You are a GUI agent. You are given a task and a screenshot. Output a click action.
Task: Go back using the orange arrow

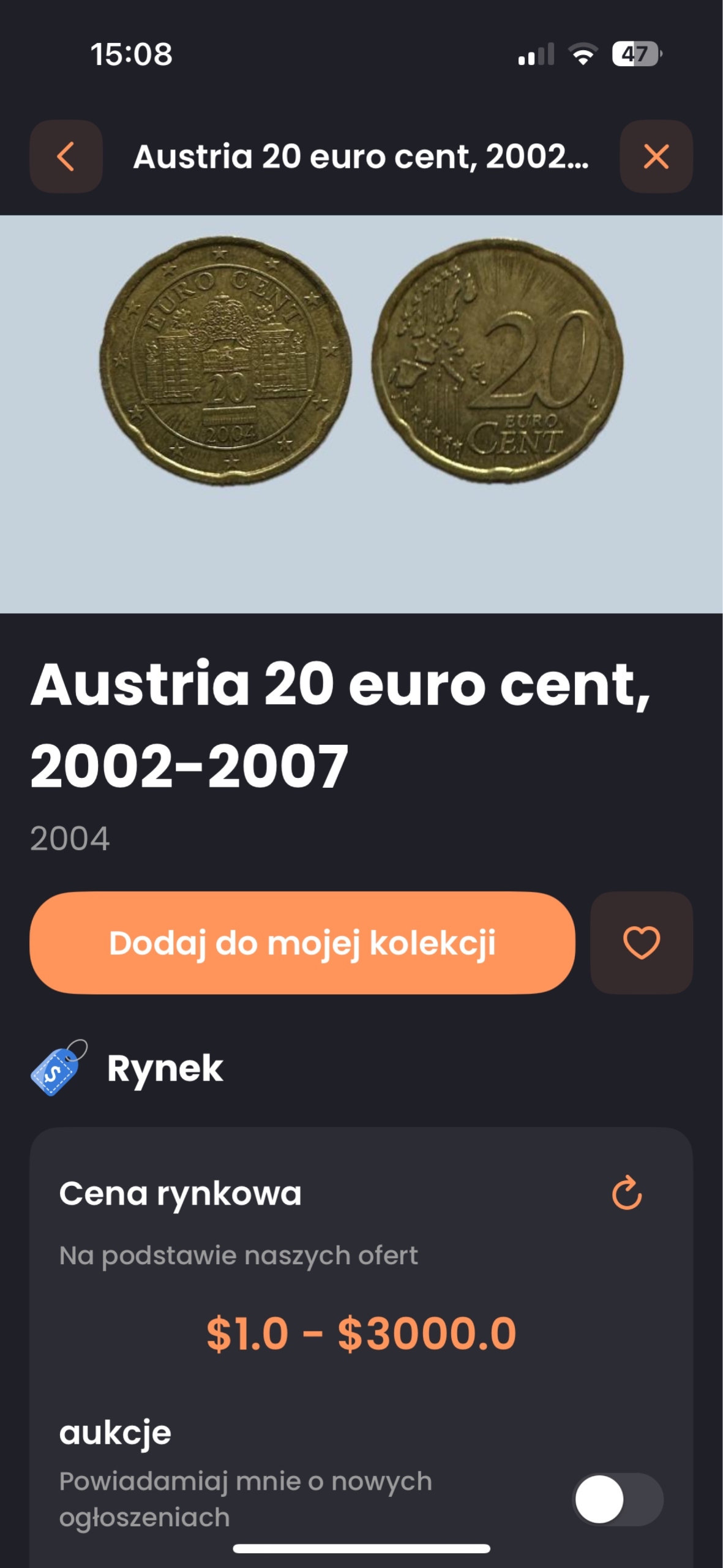click(x=66, y=157)
